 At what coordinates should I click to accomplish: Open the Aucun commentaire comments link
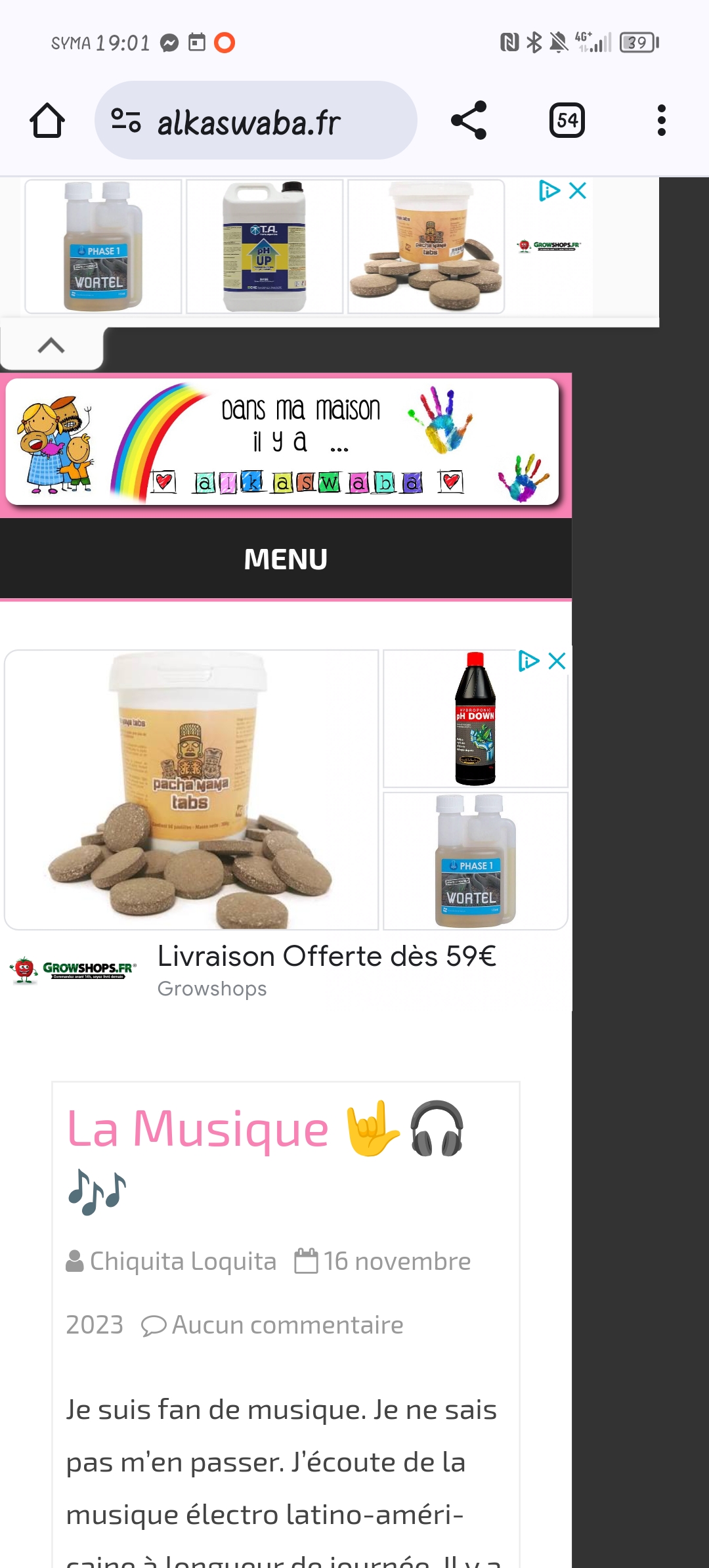pos(287,1325)
